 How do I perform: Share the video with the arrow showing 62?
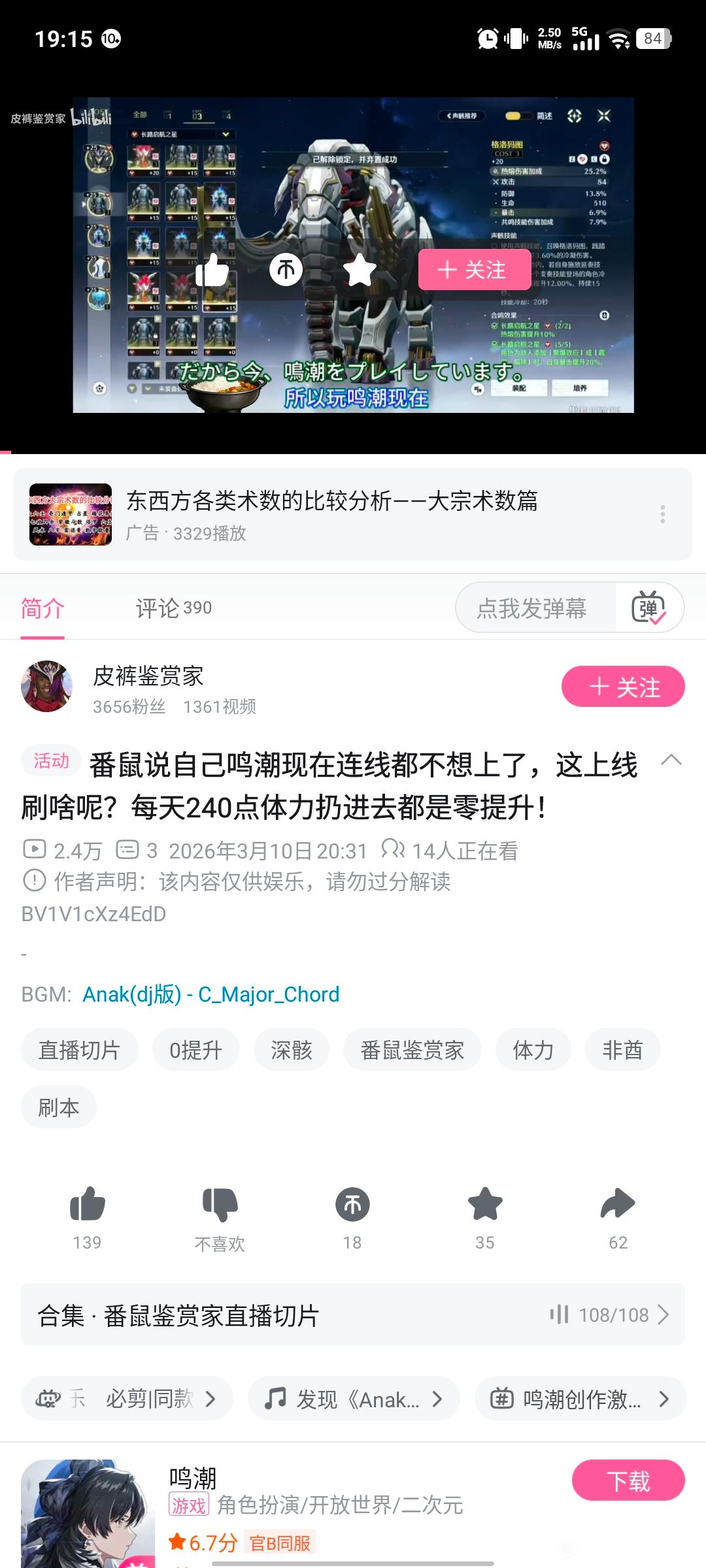(617, 1204)
